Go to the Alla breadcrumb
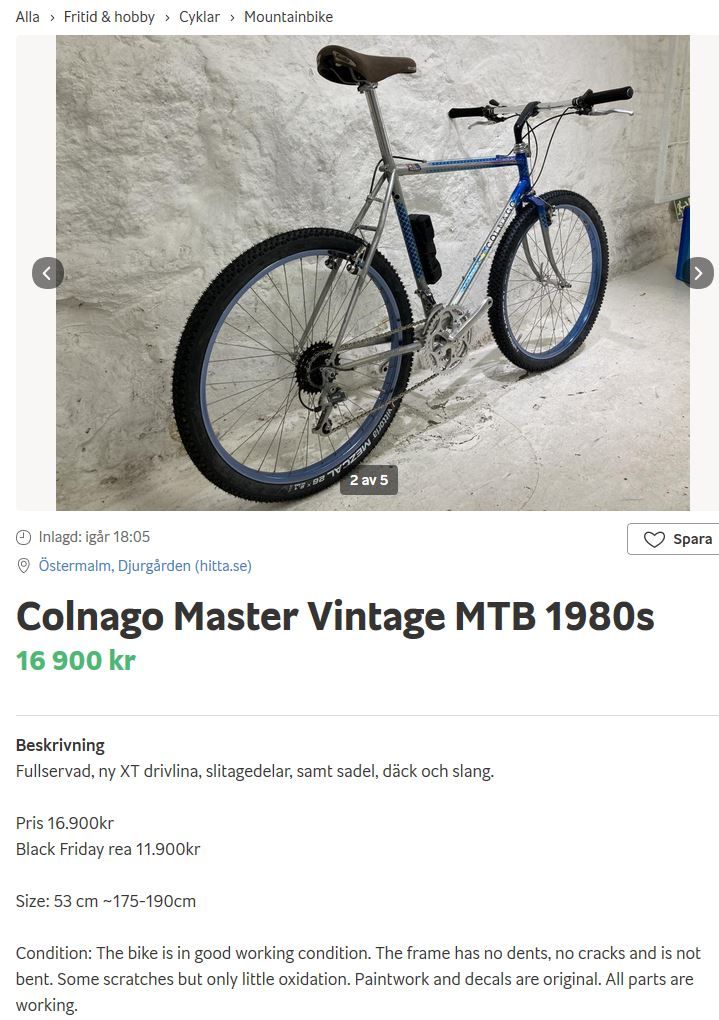This screenshot has height=1020, width=719. 28,17
